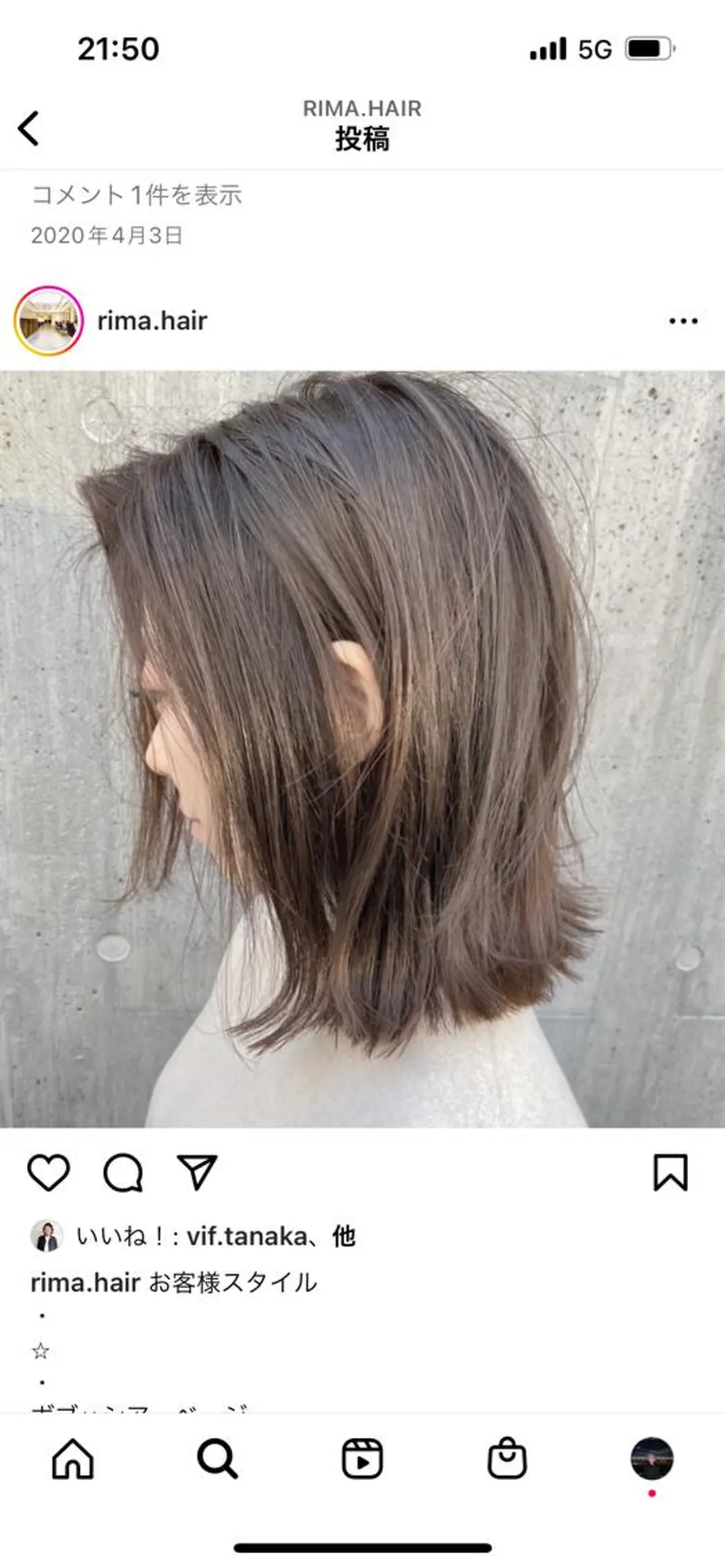725x1568 pixels.
Task: Open the three-dot post options menu
Action: (x=683, y=321)
